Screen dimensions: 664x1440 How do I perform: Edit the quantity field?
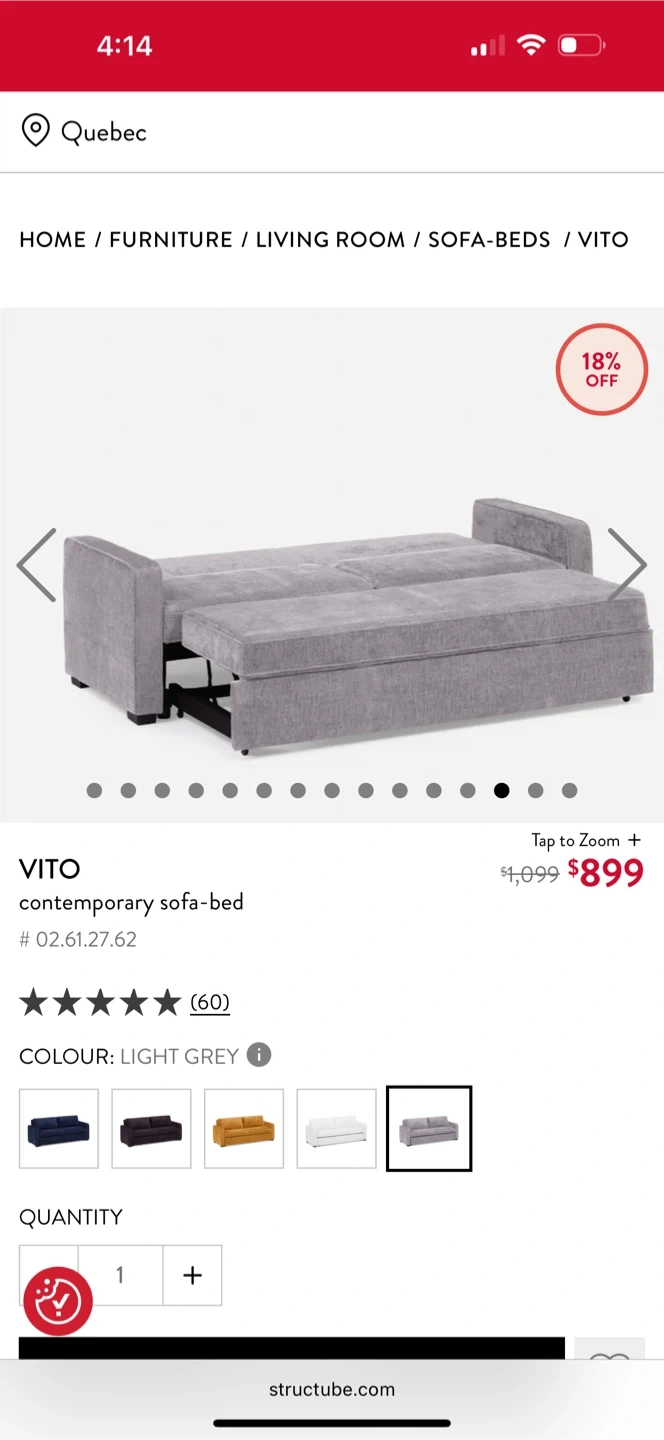click(120, 1275)
